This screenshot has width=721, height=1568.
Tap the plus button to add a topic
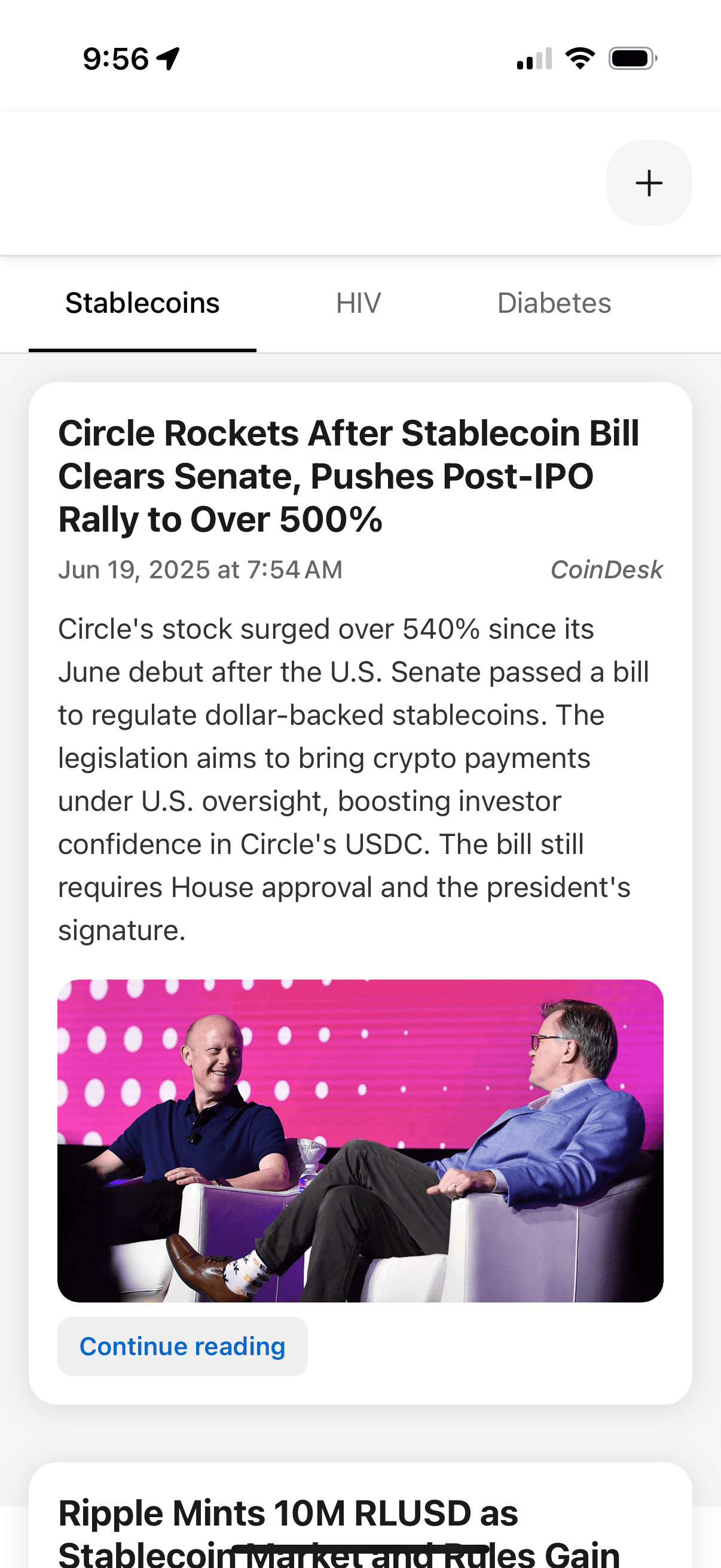click(x=649, y=183)
